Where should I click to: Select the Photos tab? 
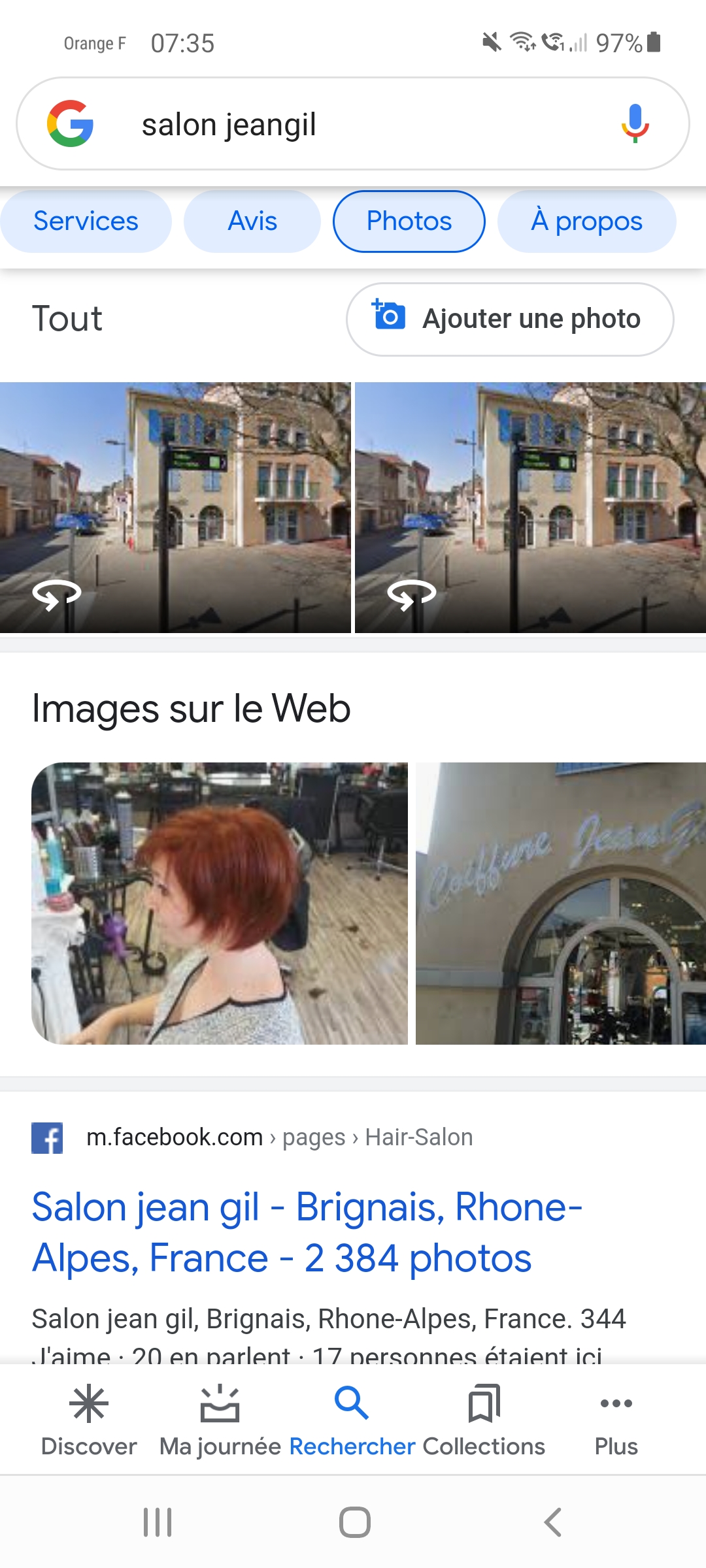coord(409,221)
